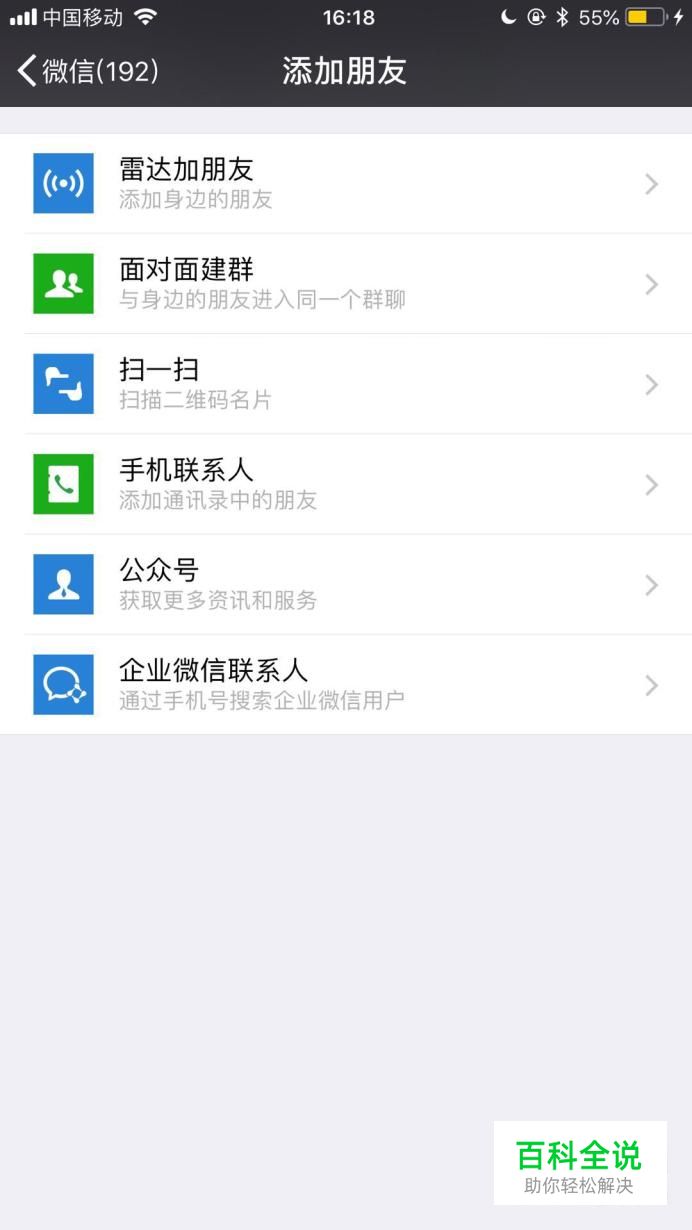Open 公众号 official accounts
This screenshot has height=1230, width=692.
(345, 584)
